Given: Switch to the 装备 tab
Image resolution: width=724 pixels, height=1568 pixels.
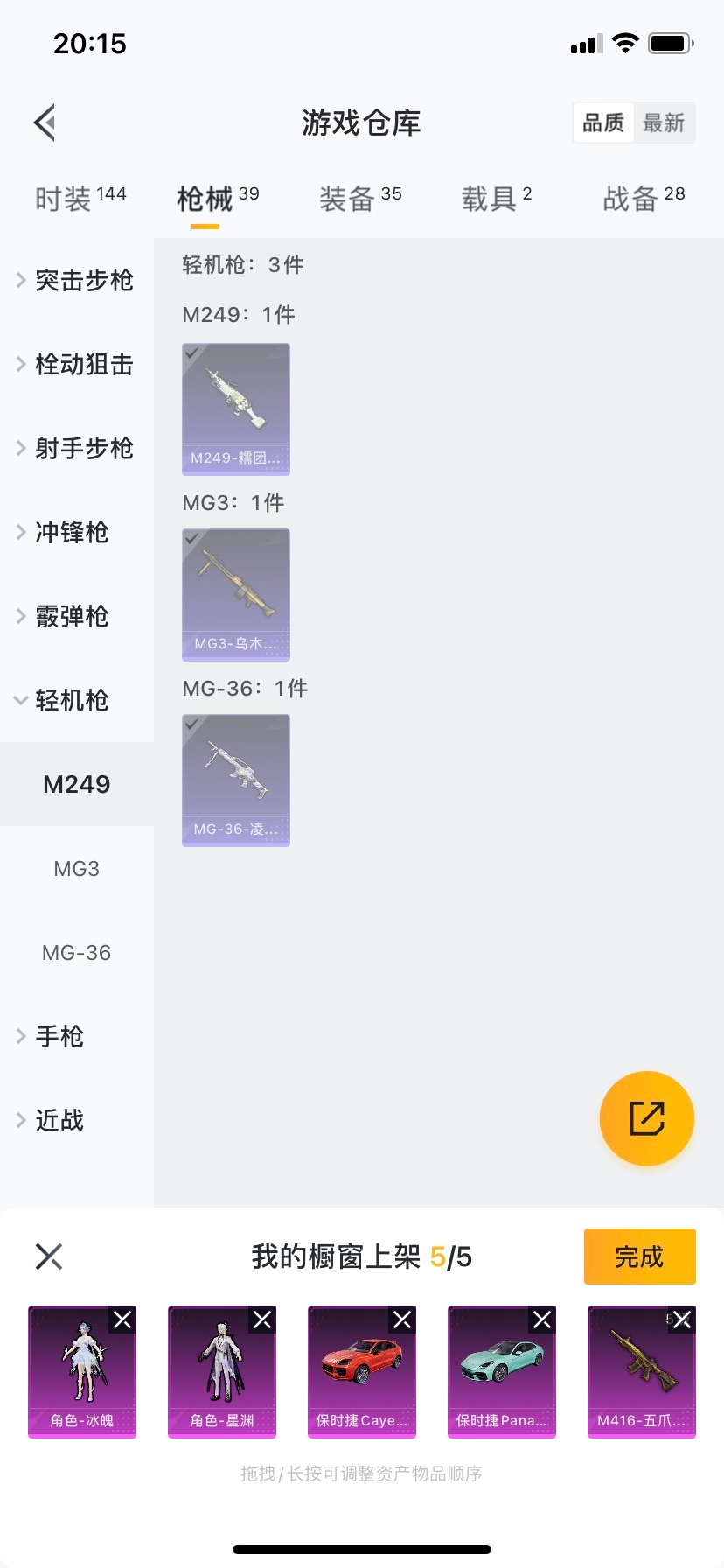Looking at the screenshot, I should click(x=359, y=199).
